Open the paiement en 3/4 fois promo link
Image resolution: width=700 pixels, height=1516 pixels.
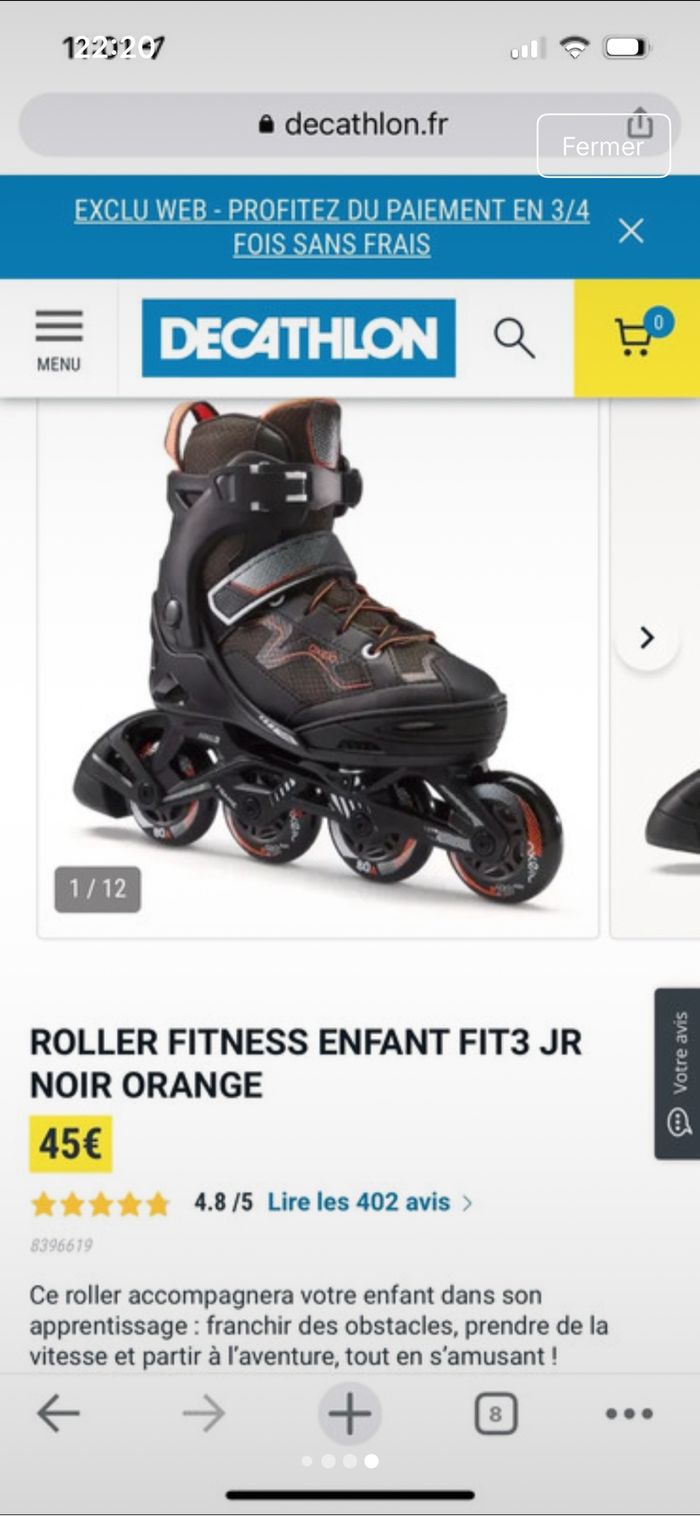tap(332, 227)
